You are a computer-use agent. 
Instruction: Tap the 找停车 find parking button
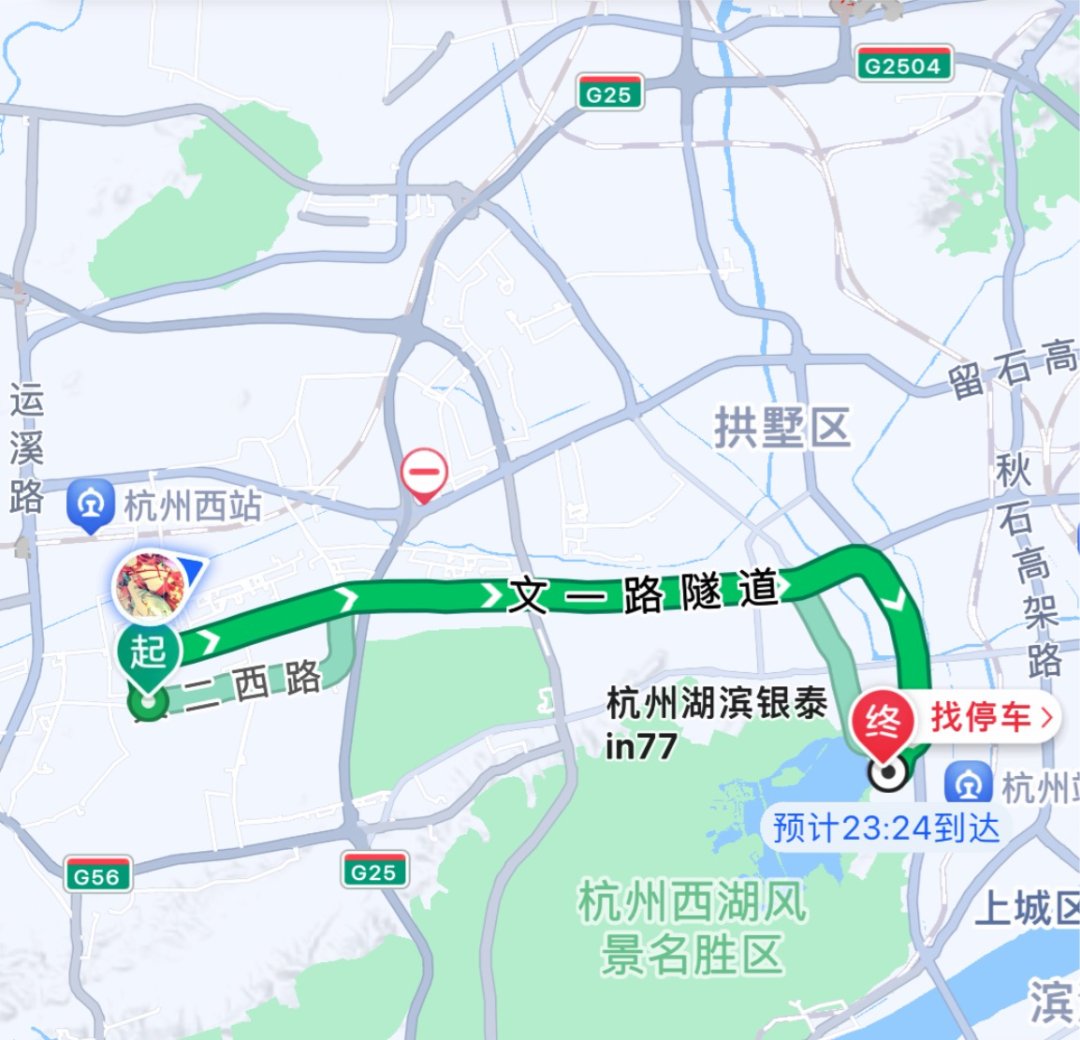pyautogui.click(x=991, y=717)
